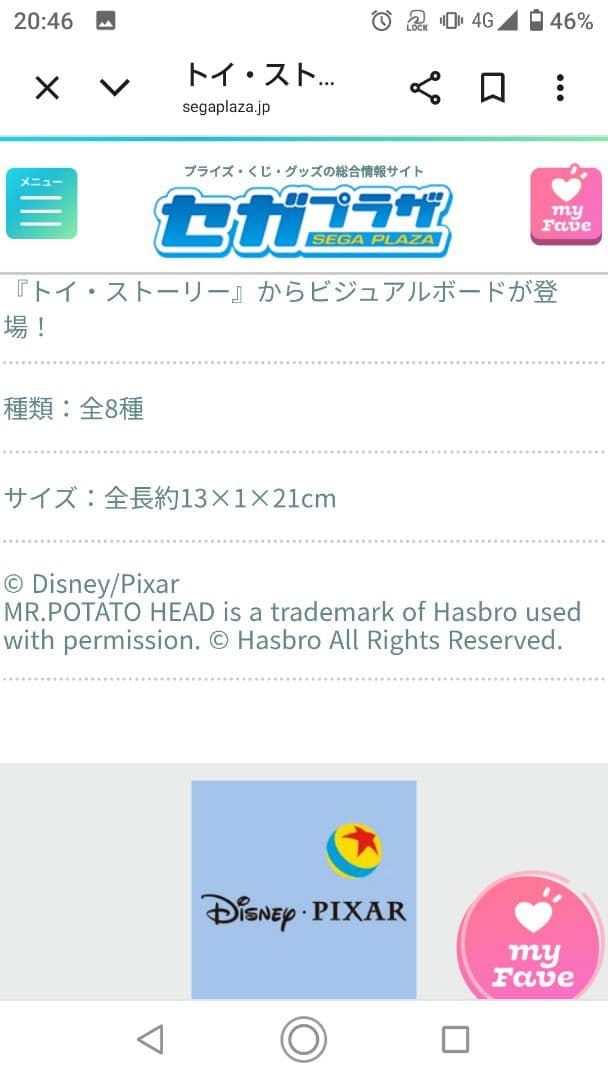Image resolution: width=608 pixels, height=1080 pixels.
Task: Open the Disney Pixar banner
Action: click(304, 888)
